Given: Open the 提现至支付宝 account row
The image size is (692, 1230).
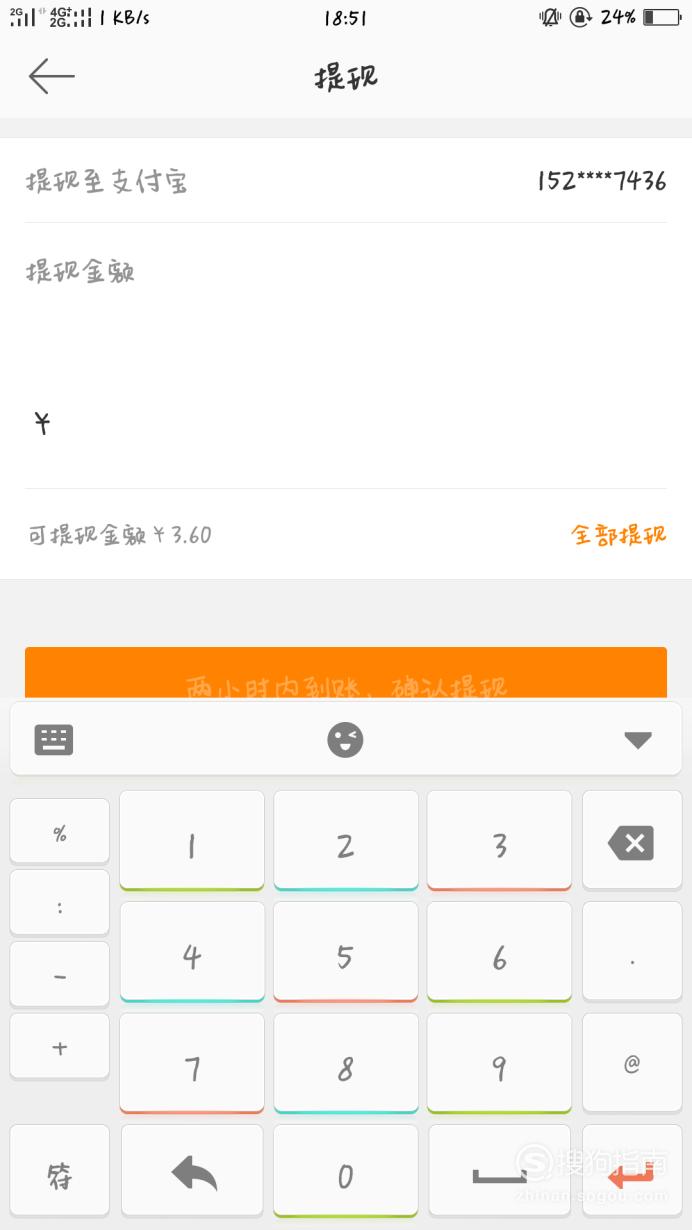Looking at the screenshot, I should (x=346, y=181).
